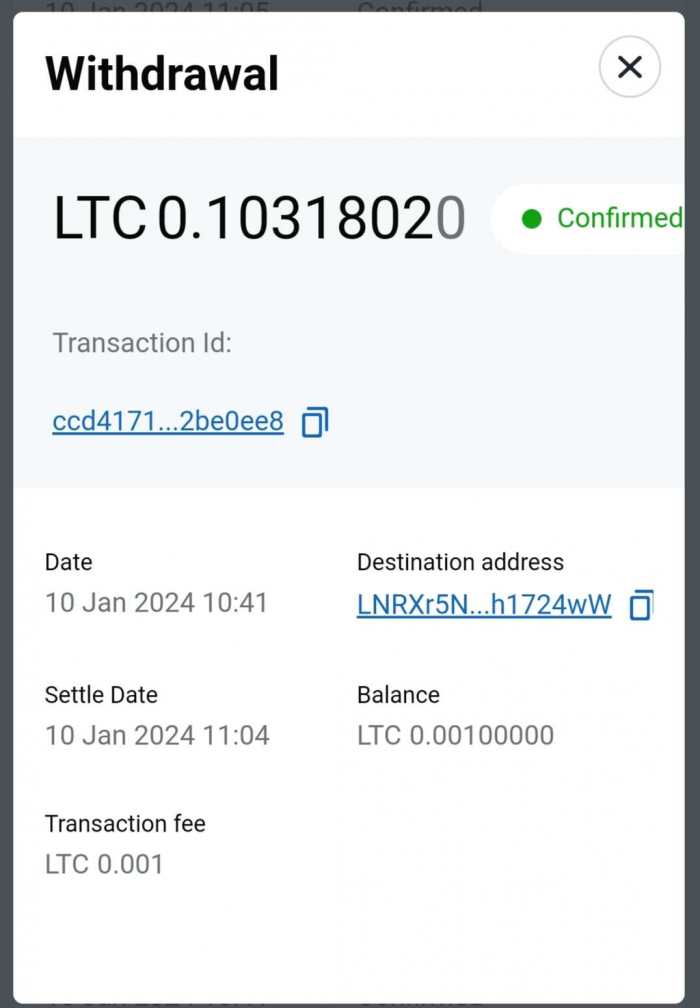Close the Withdrawal details dialog
The image size is (700, 1008).
(629, 67)
